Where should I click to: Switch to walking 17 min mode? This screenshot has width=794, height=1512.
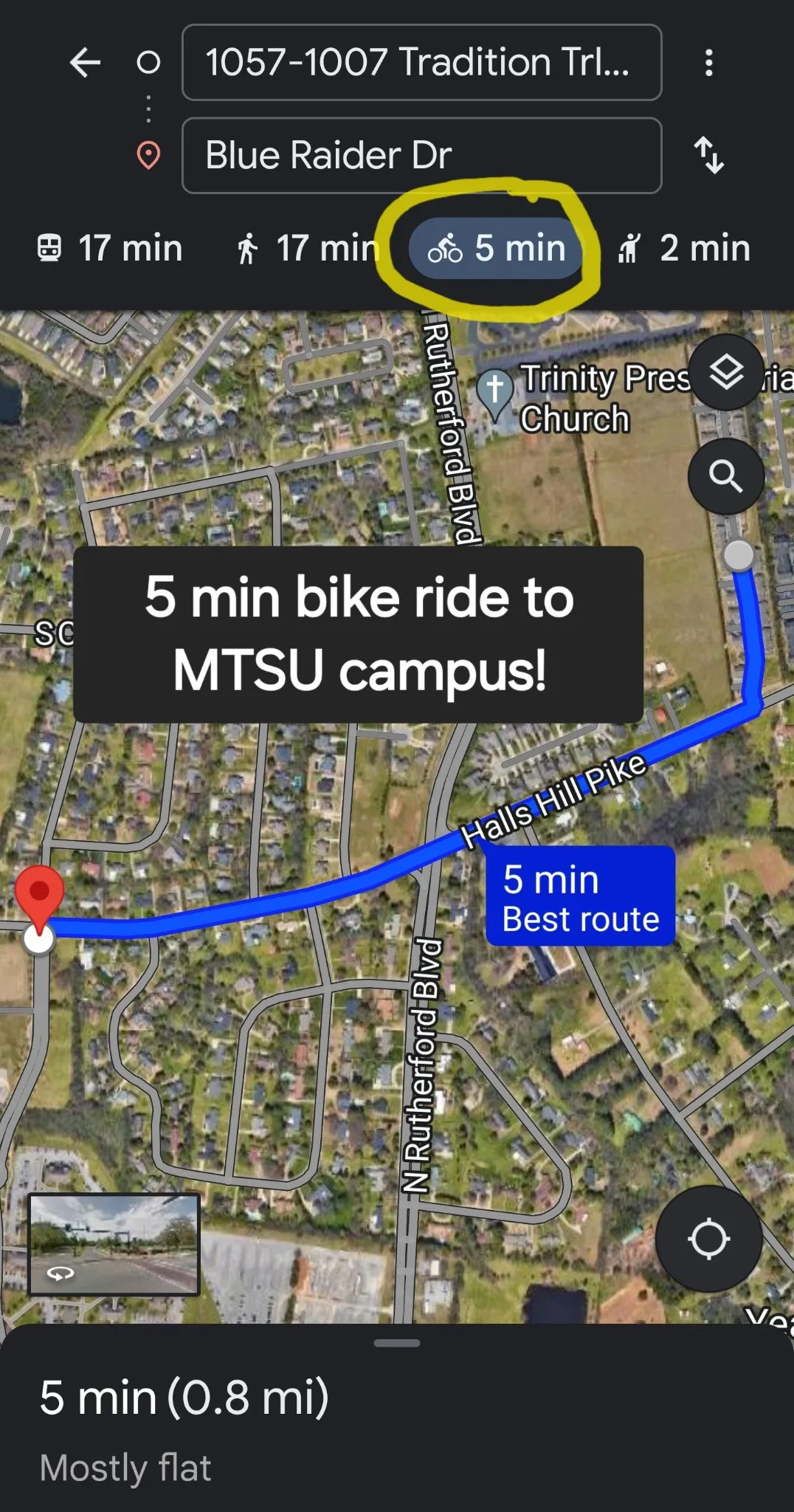[x=307, y=248]
